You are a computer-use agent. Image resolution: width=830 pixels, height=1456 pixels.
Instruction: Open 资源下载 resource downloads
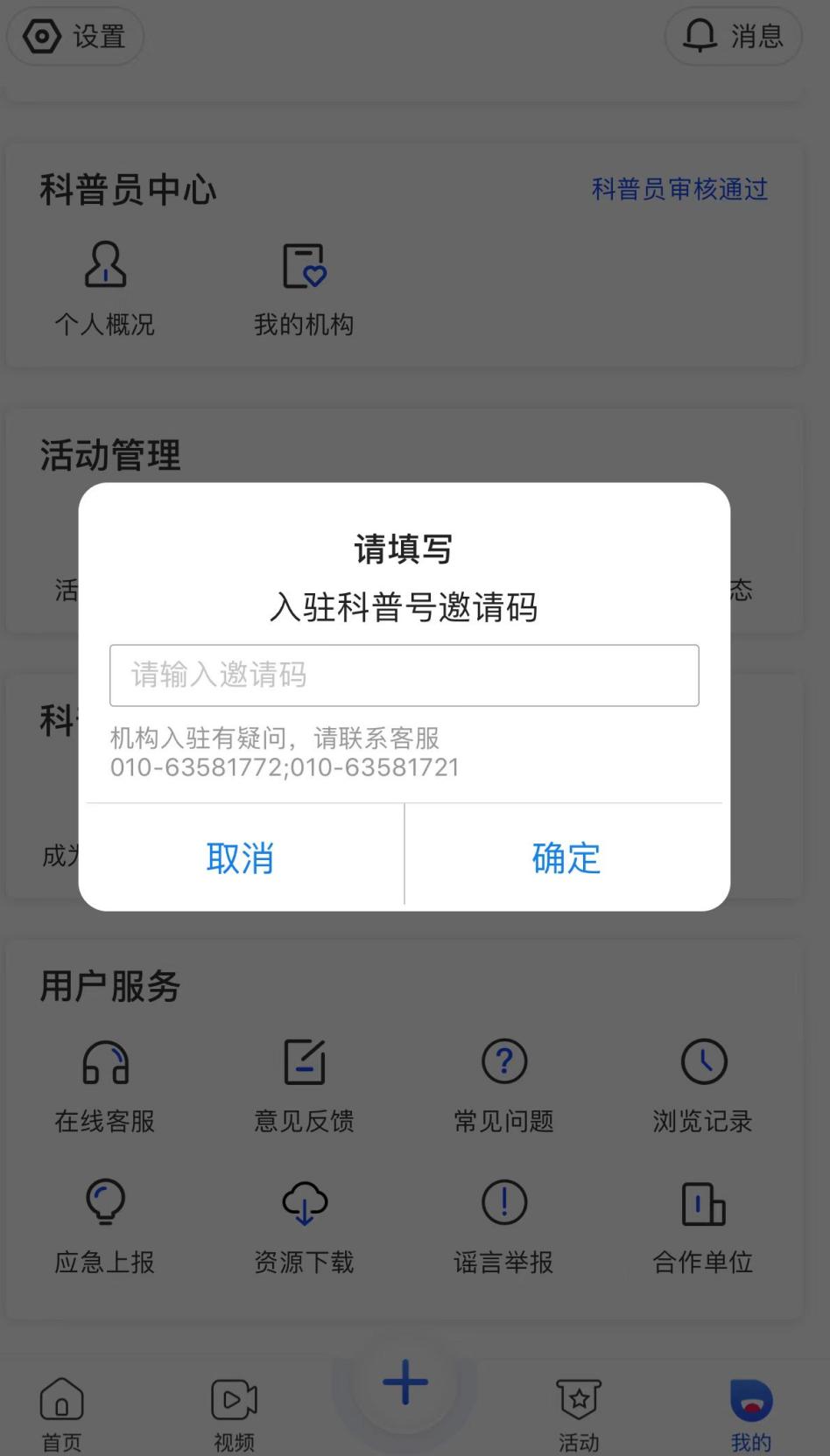[304, 1227]
